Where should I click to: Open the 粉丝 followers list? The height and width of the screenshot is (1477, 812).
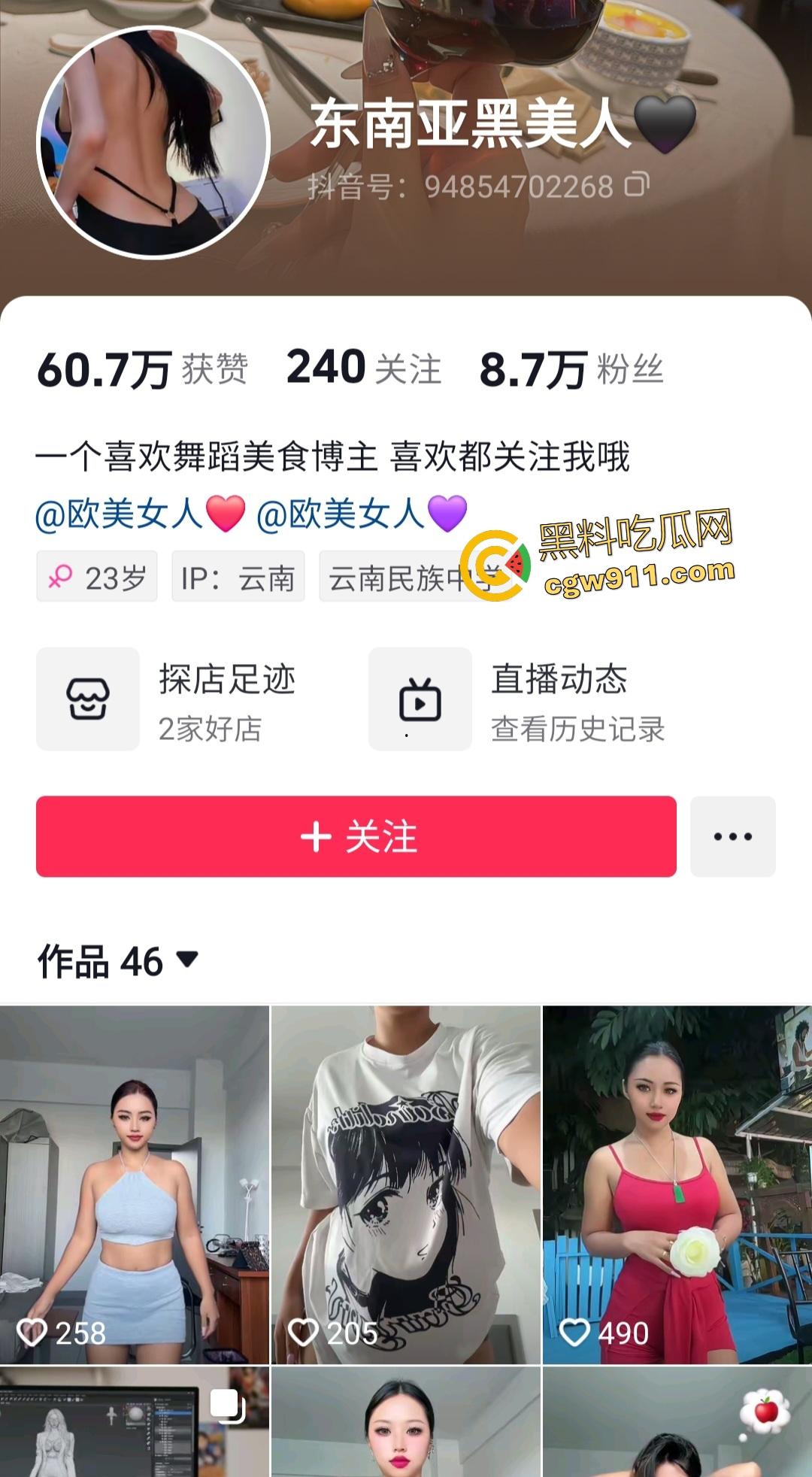tap(577, 367)
